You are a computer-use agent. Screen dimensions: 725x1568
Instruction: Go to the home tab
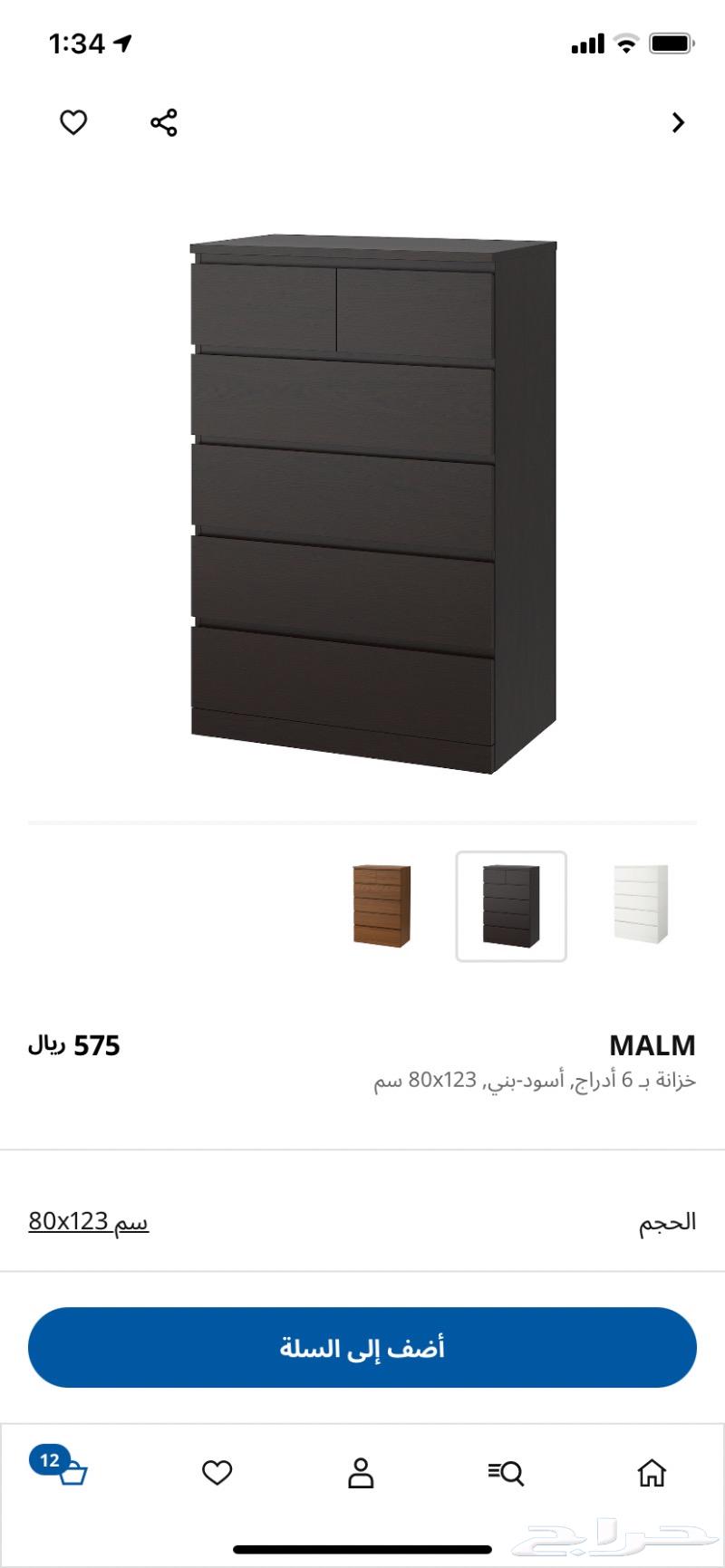652,1473
